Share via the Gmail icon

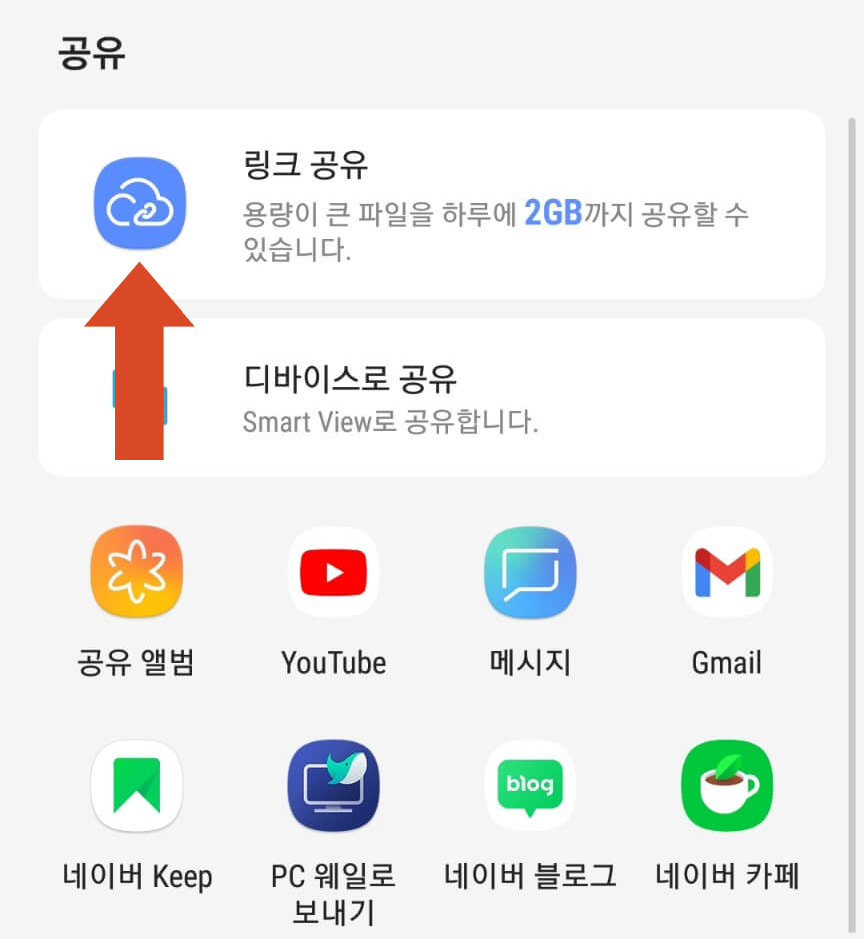pos(727,572)
